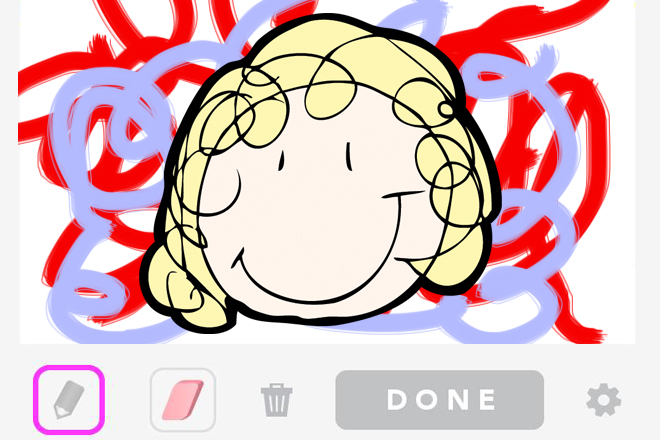
Task: Switch to the pink eraser tool
Action: pyautogui.click(x=183, y=400)
